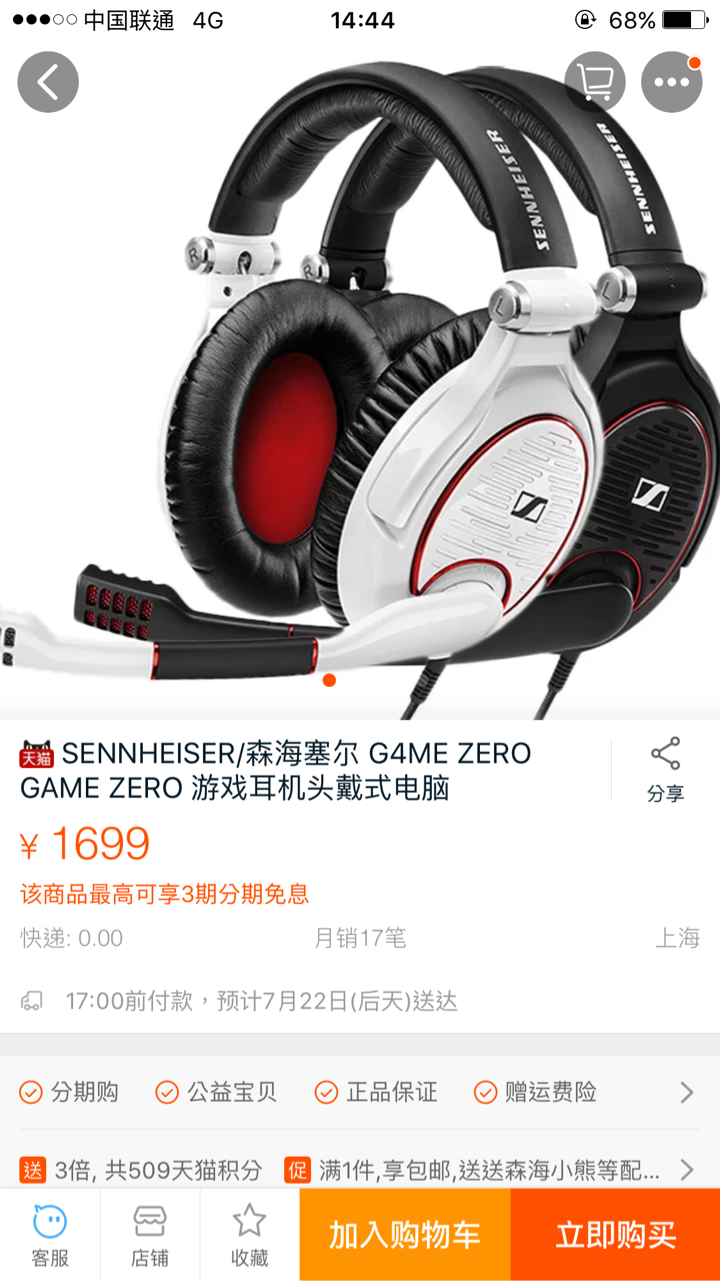Screen dimensions: 720x1281
Task: Go back using the top-left arrow
Action: pyautogui.click(x=48, y=82)
